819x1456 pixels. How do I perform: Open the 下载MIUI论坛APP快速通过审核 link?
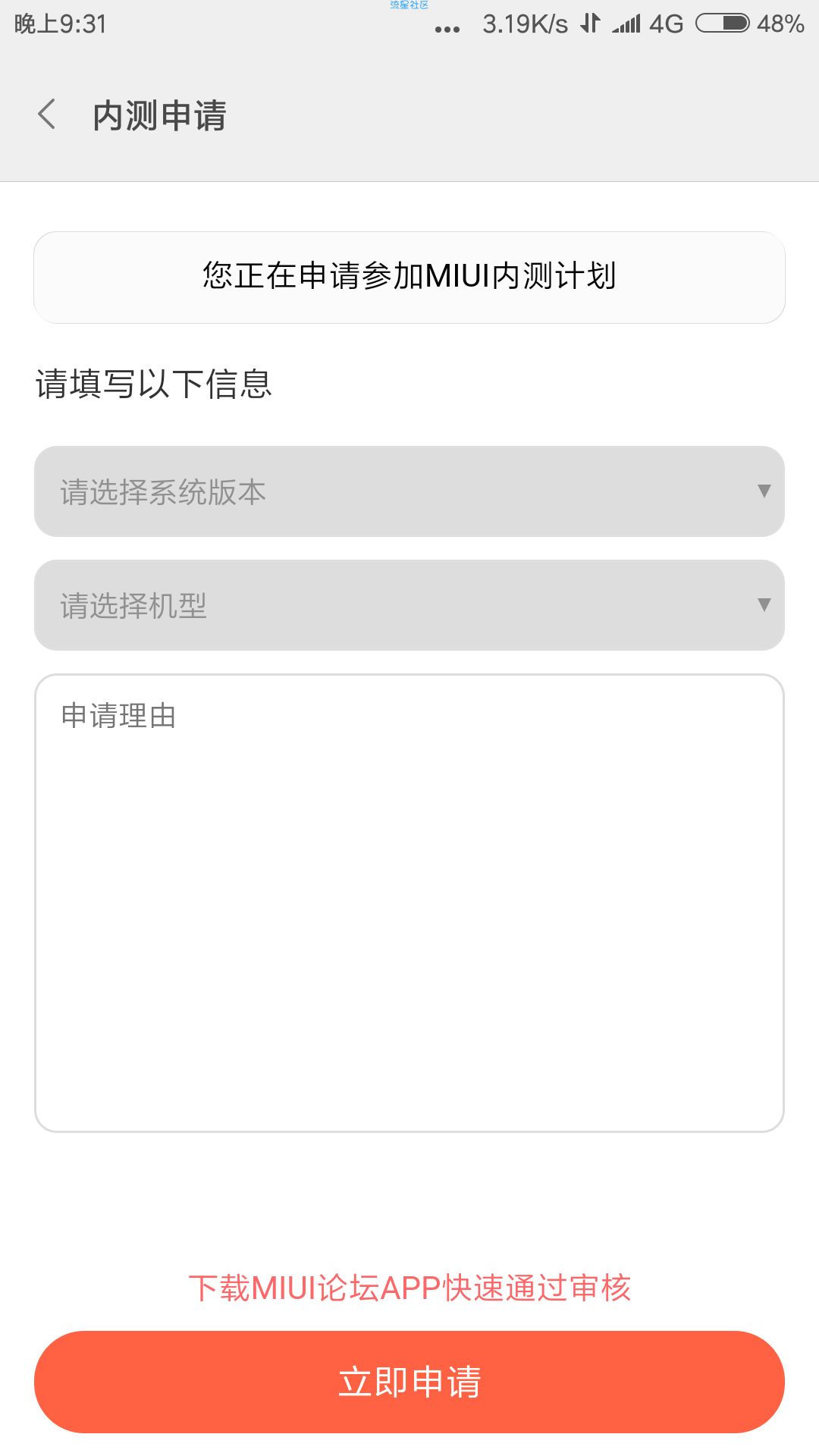409,1288
